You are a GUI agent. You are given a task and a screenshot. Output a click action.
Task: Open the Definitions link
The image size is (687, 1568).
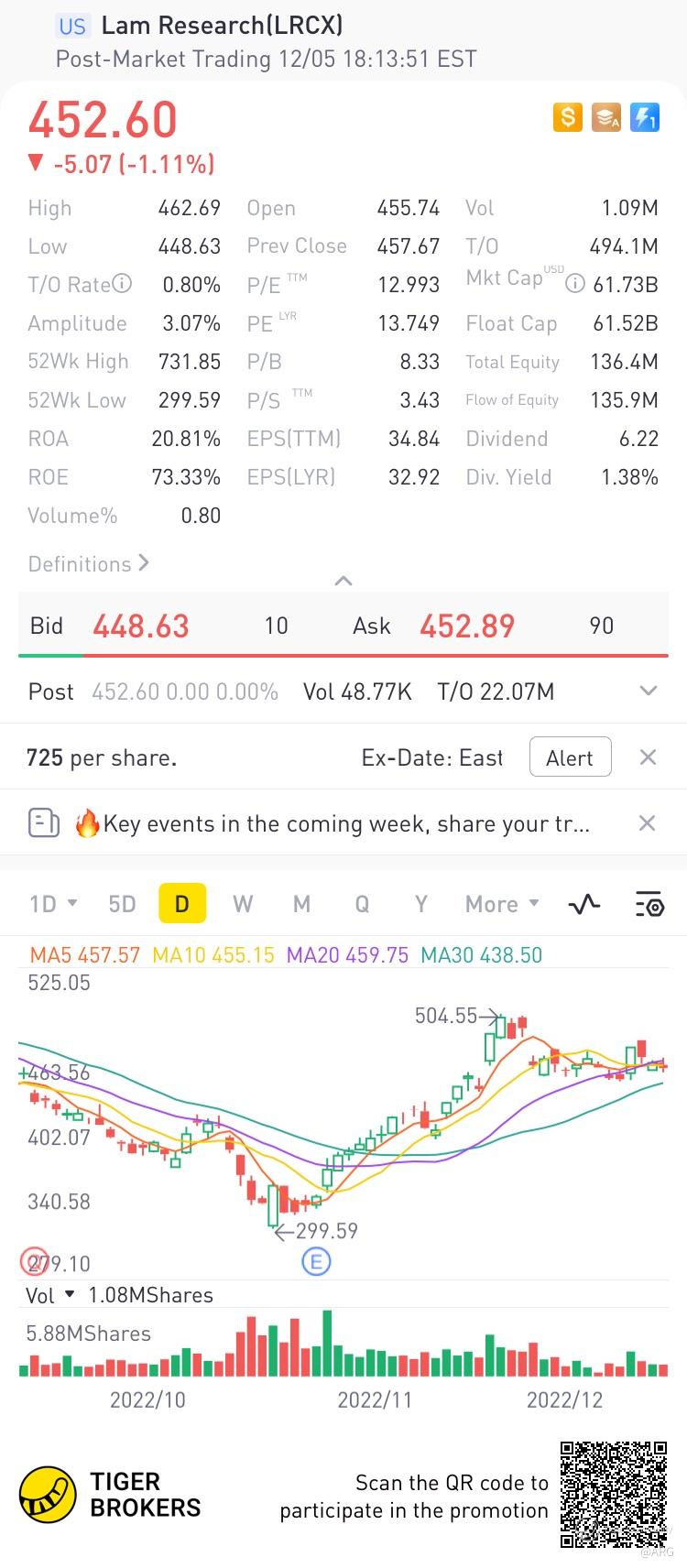[88, 563]
